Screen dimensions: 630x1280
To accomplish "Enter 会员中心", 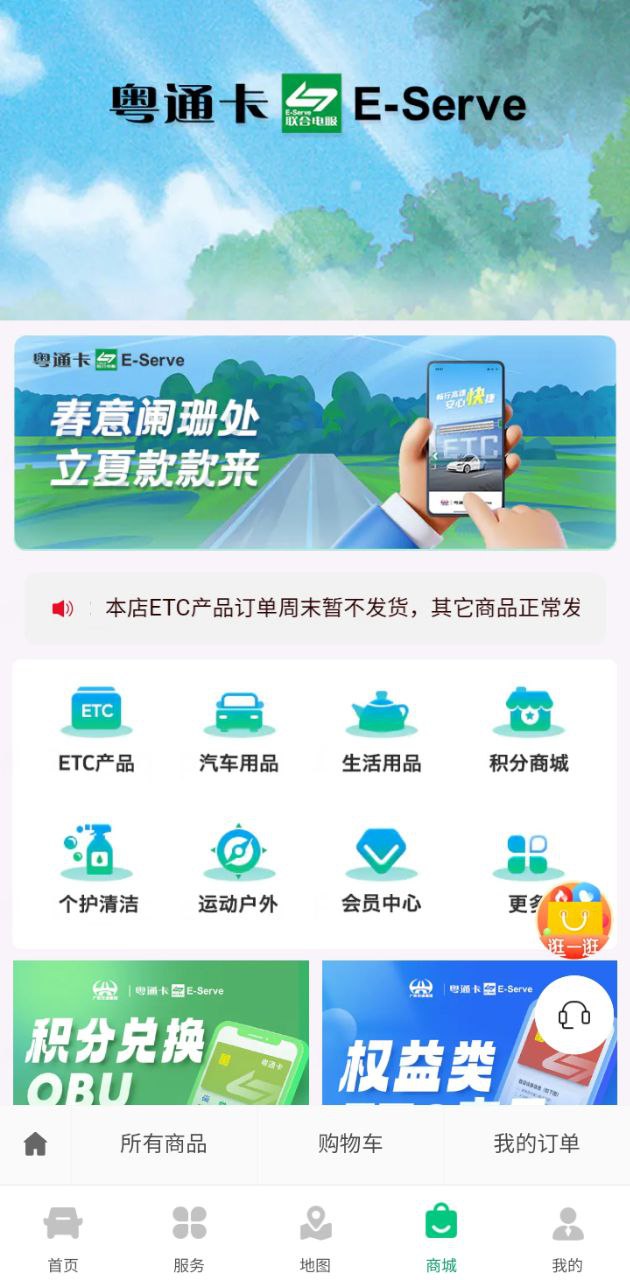I will pyautogui.click(x=381, y=870).
